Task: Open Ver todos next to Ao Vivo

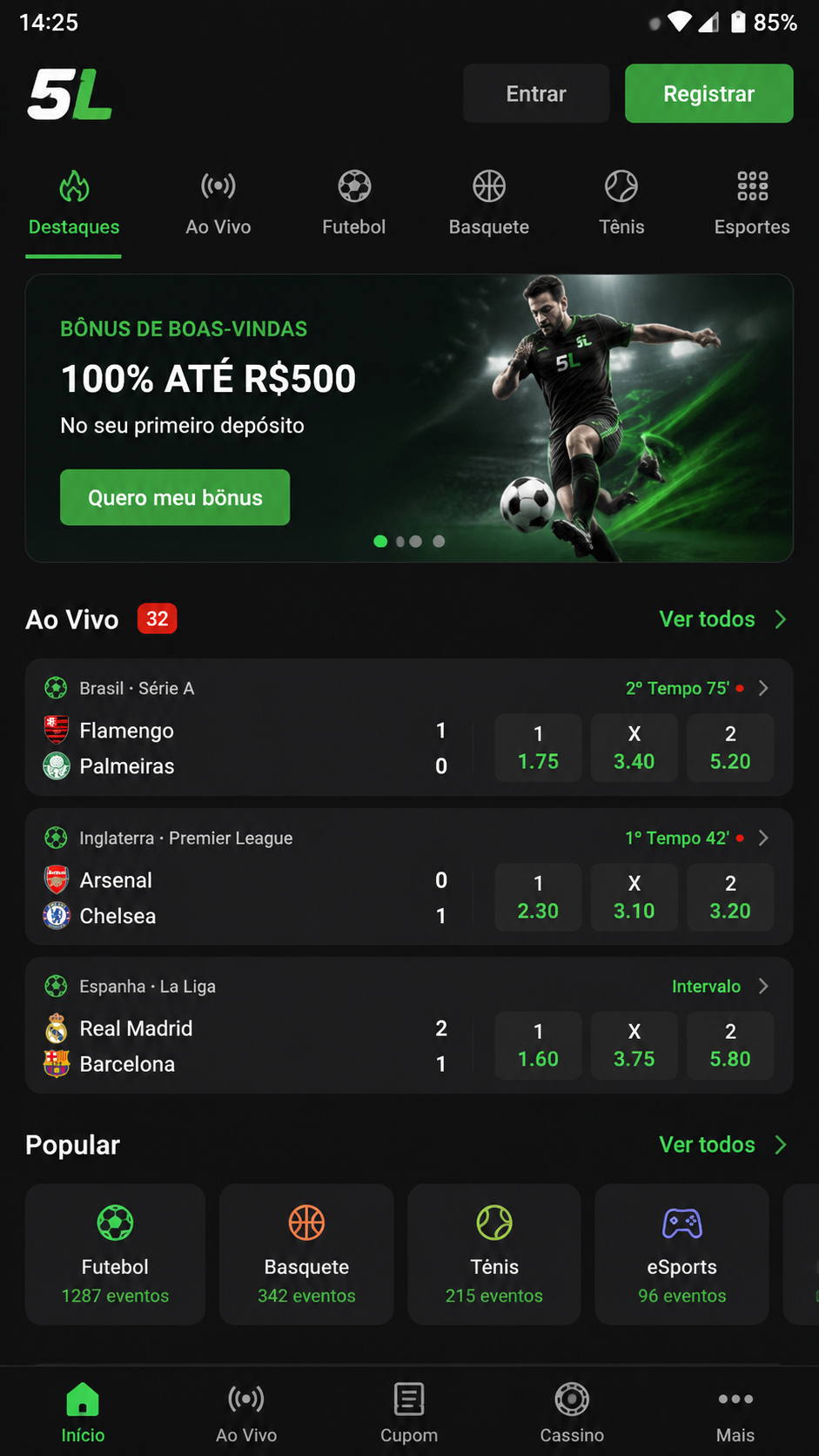Action: click(722, 619)
